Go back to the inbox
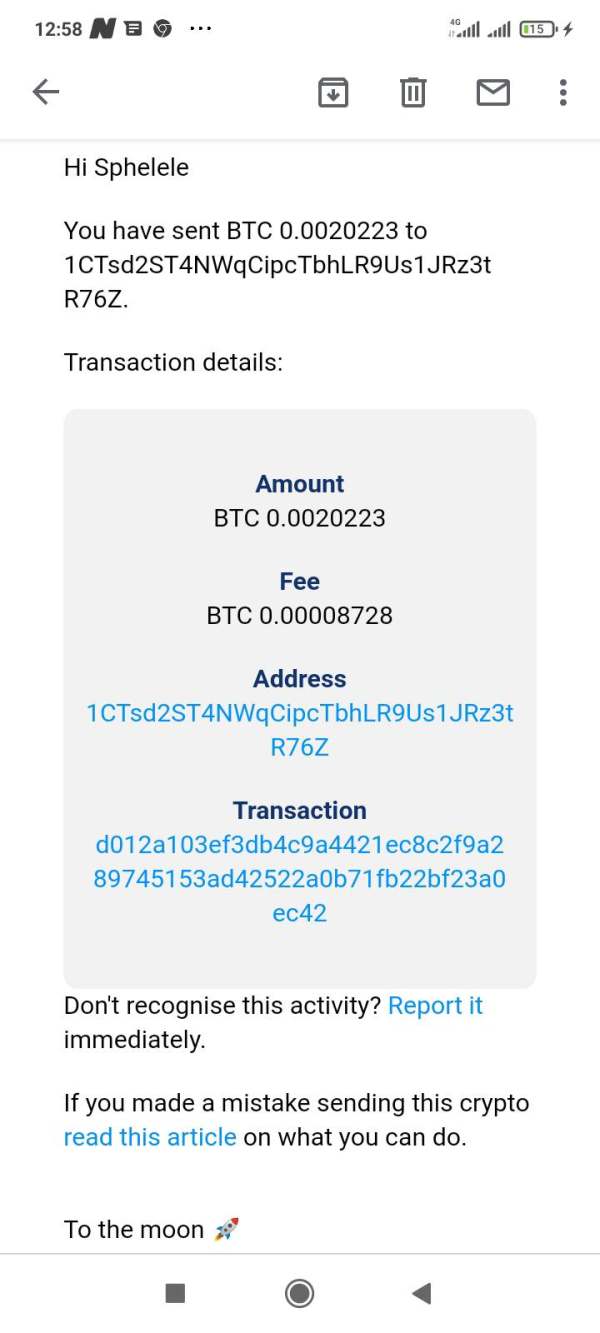This screenshot has height=1333, width=600. click(46, 93)
